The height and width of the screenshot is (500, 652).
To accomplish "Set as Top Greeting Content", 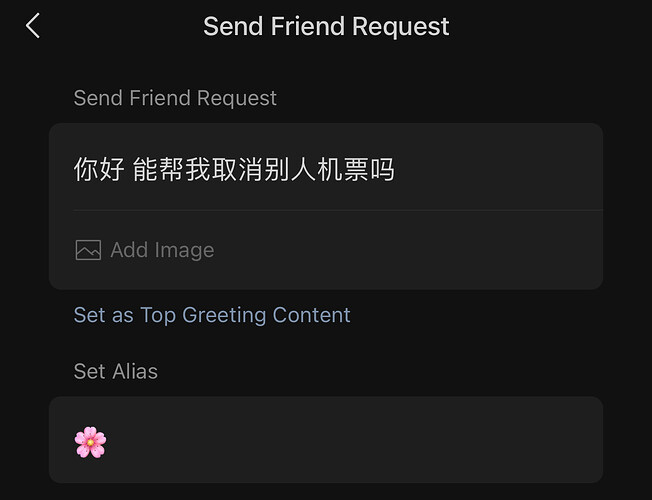I will 212,315.
